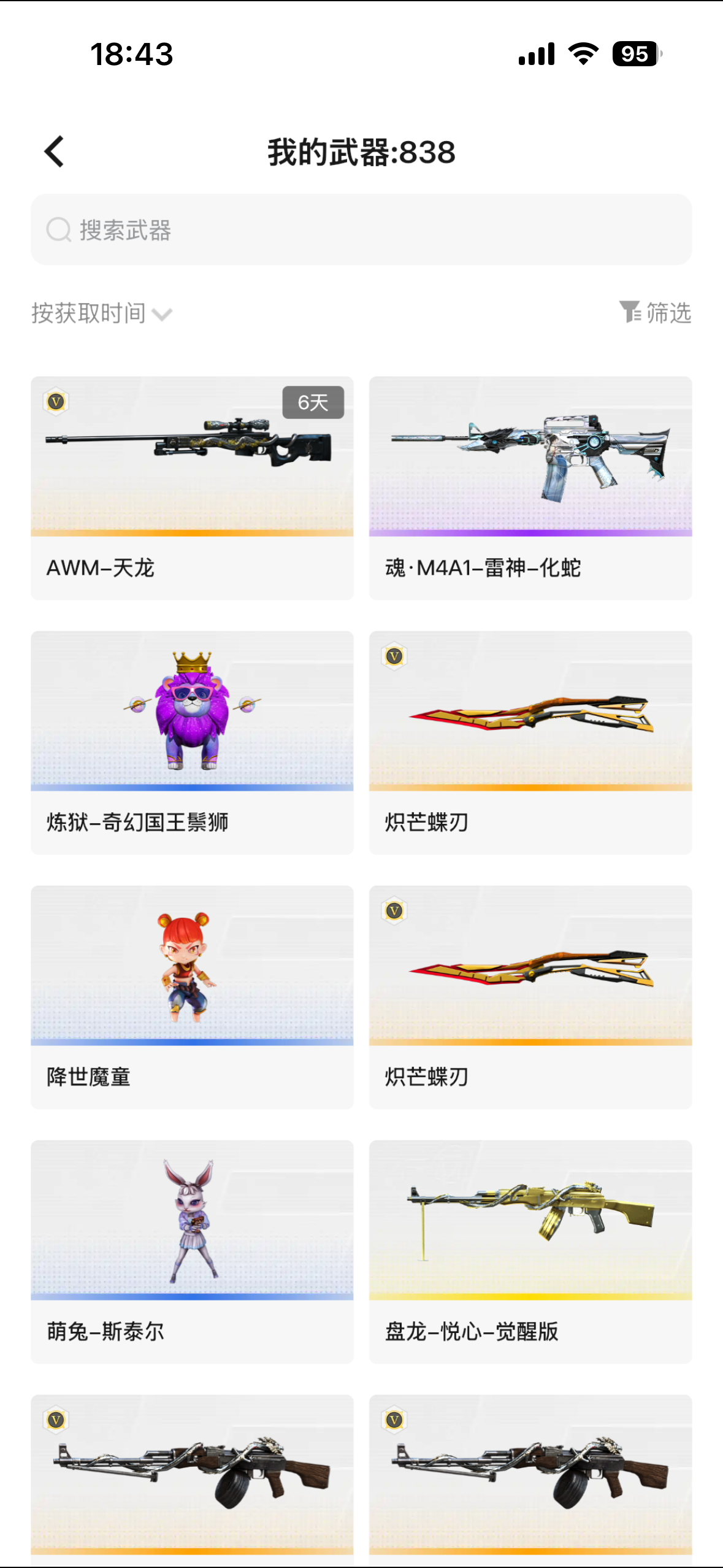Open the AWM-天龙 weapon card

click(192, 488)
